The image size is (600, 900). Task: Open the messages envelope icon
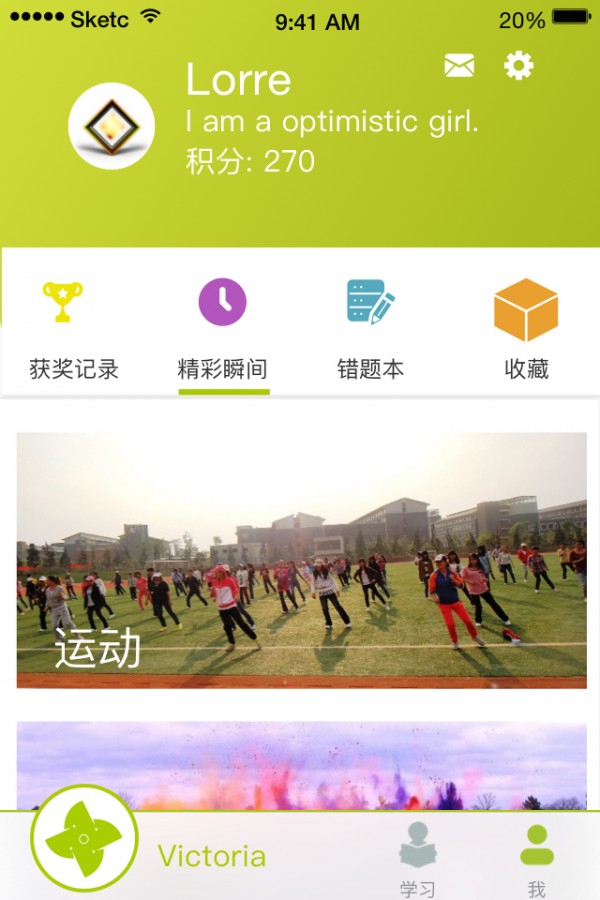click(459, 66)
